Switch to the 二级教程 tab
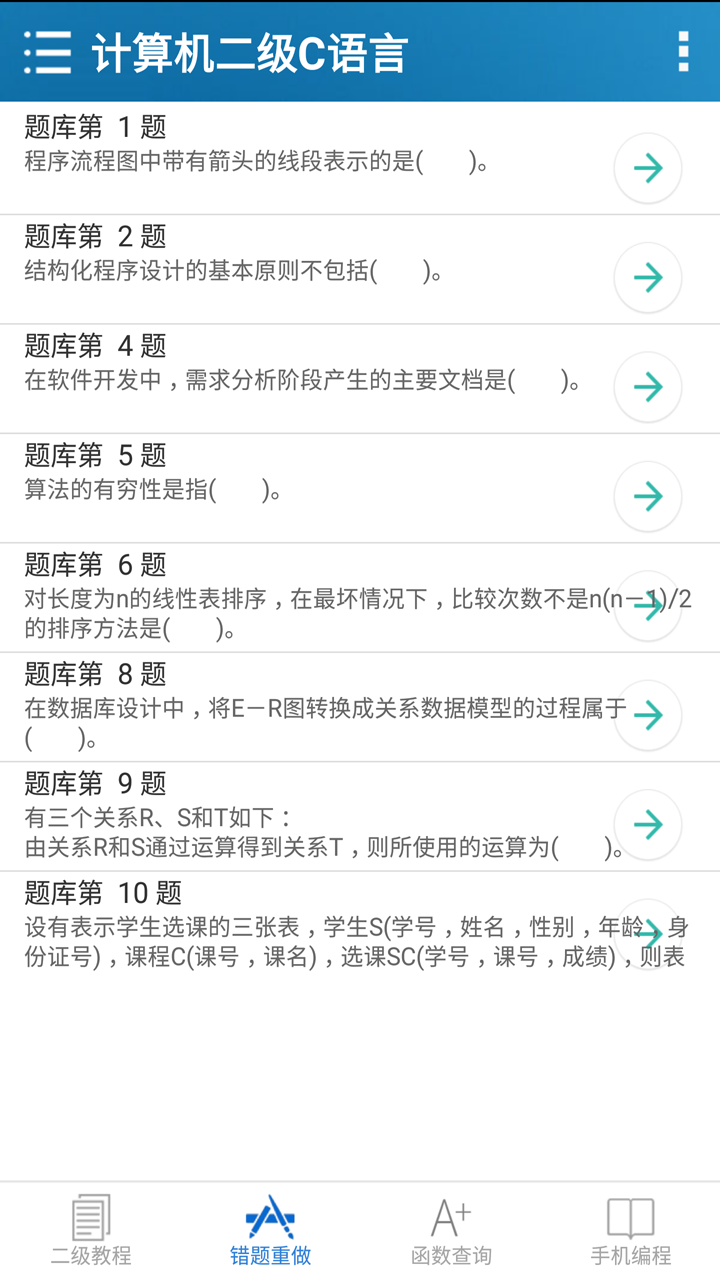This screenshot has width=720, height=1280. (x=91, y=1231)
